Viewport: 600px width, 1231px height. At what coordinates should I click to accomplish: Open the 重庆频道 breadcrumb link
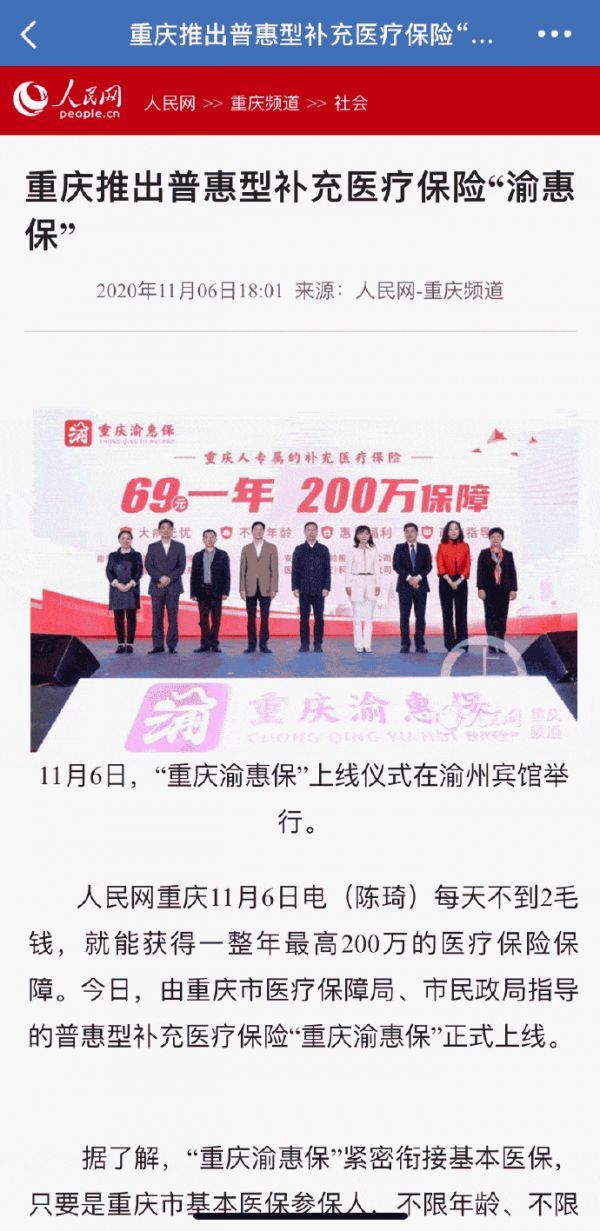[x=264, y=102]
